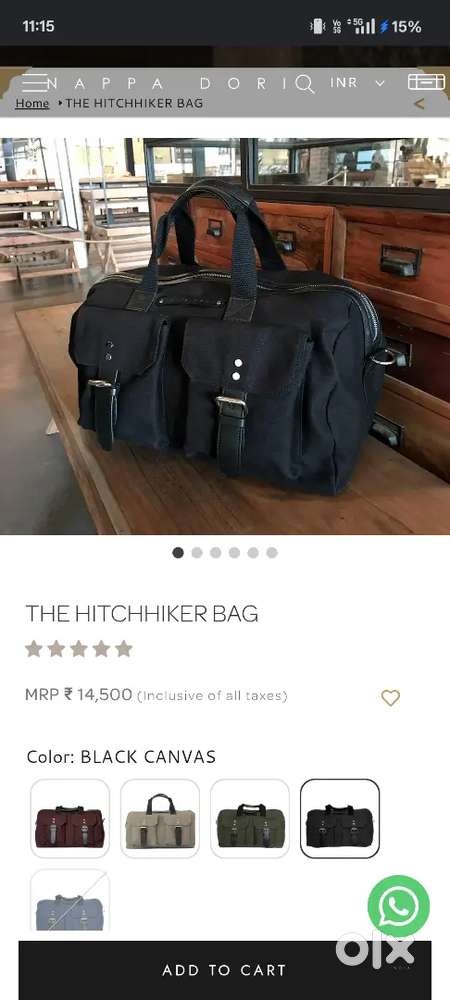
Task: Select the maroon color swatch
Action: click(70, 818)
